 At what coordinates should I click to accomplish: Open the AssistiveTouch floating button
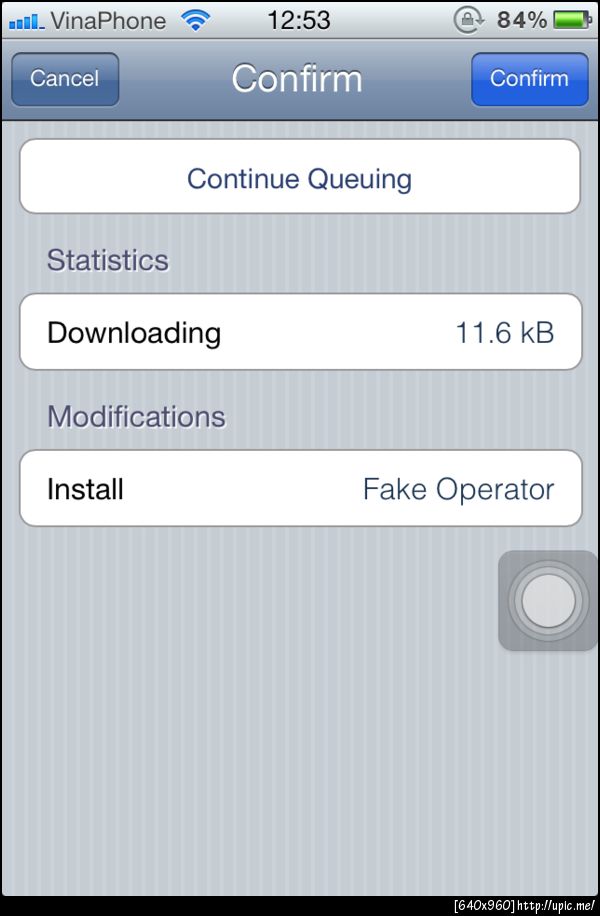(x=548, y=601)
